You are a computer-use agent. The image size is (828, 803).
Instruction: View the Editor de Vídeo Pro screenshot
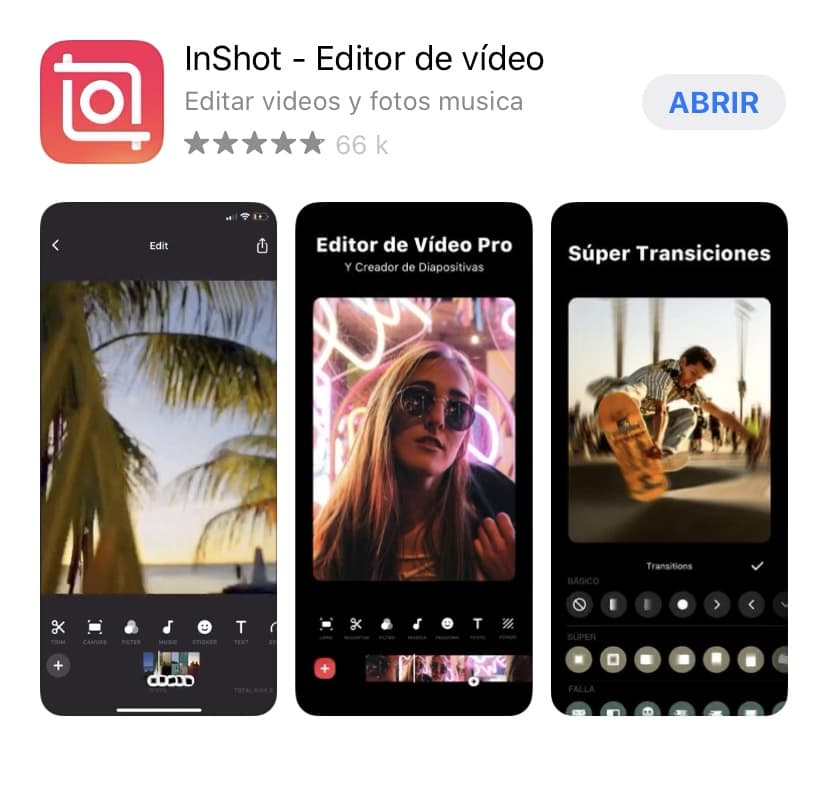tap(413, 459)
